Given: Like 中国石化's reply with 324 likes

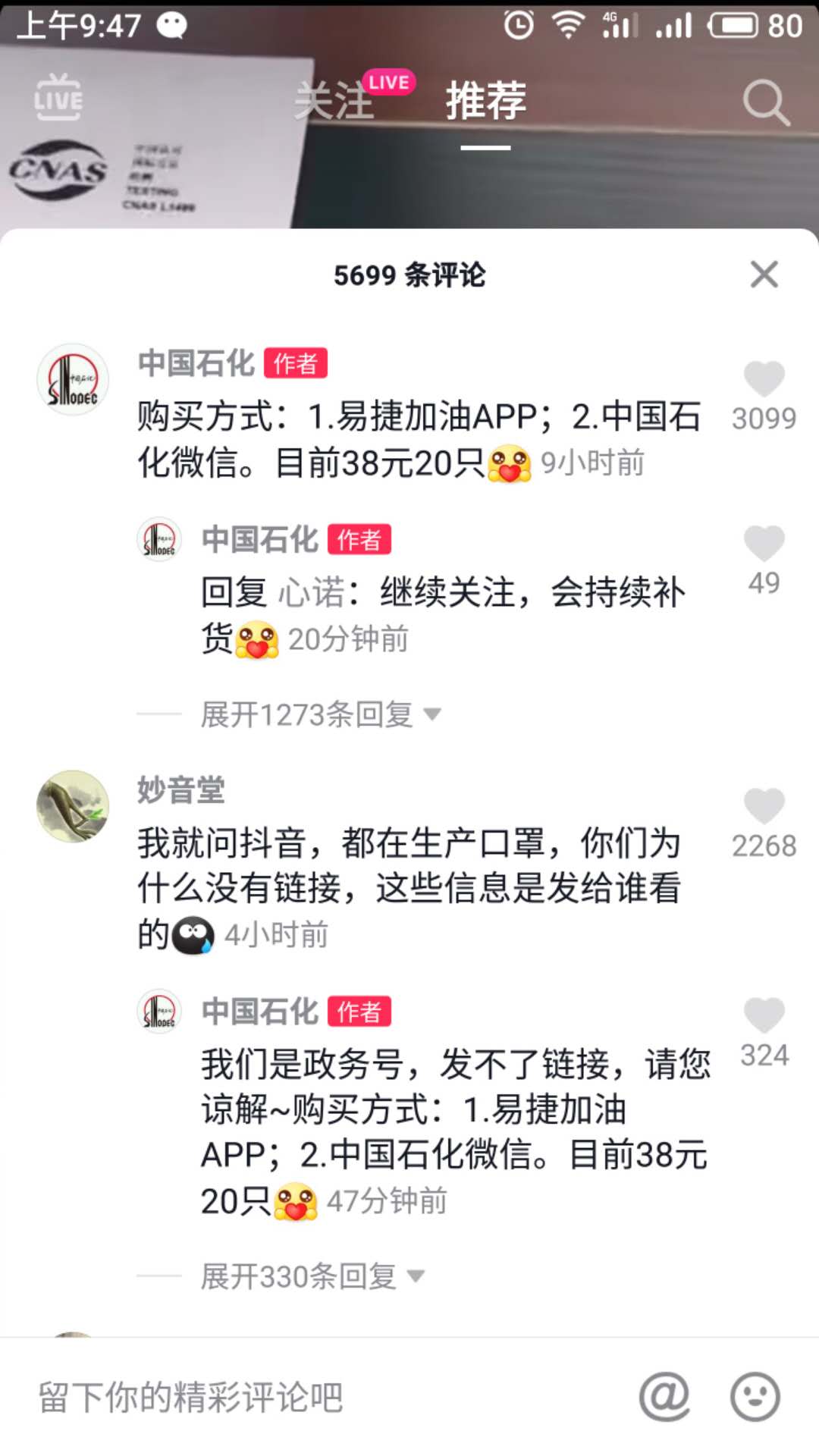Looking at the screenshot, I should click(x=764, y=1015).
